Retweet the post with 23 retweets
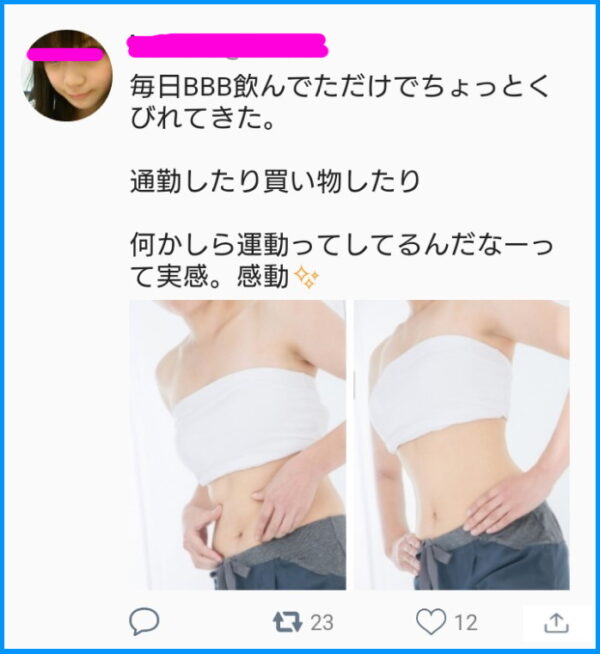 (288, 622)
